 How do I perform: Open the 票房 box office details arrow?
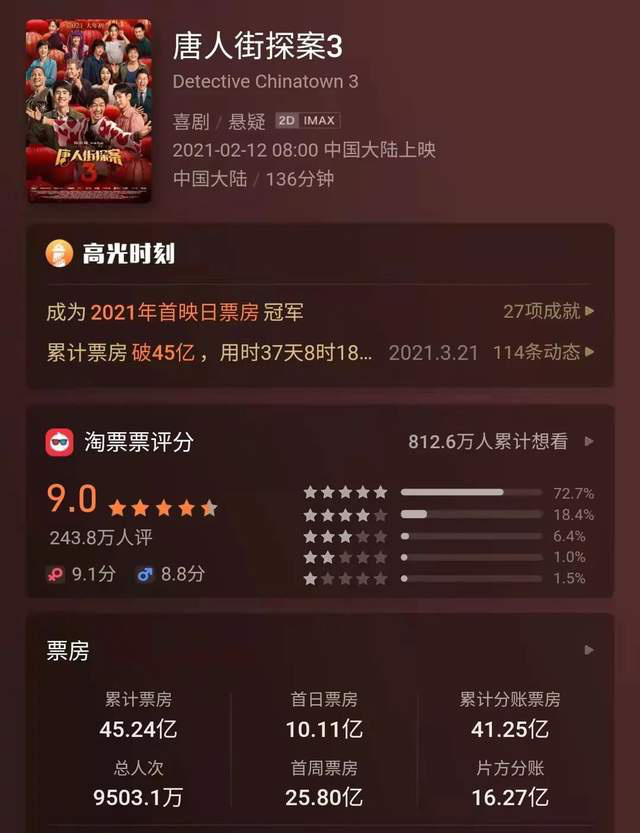click(x=589, y=650)
